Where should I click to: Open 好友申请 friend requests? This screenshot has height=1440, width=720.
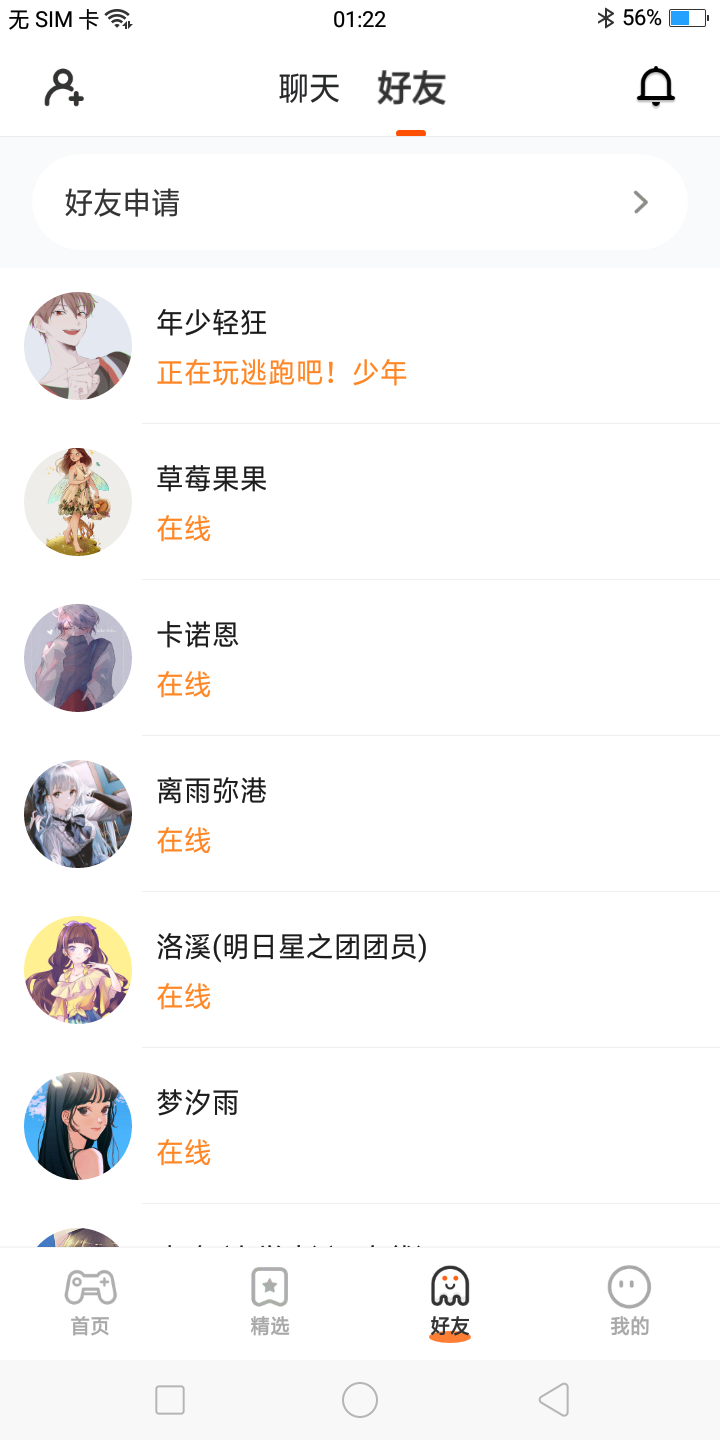point(360,202)
